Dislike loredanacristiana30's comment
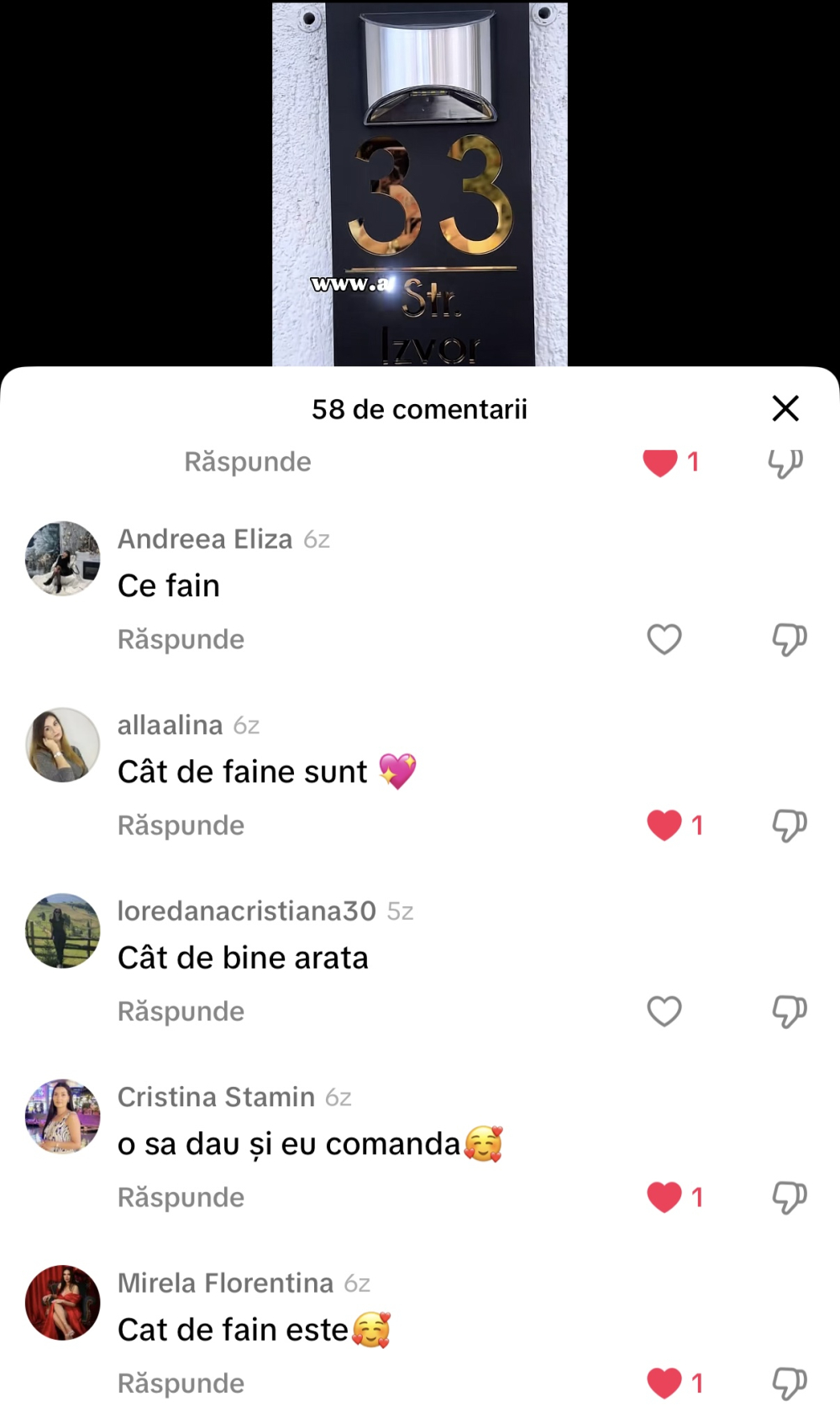The height and width of the screenshot is (1417, 840). (x=789, y=1012)
